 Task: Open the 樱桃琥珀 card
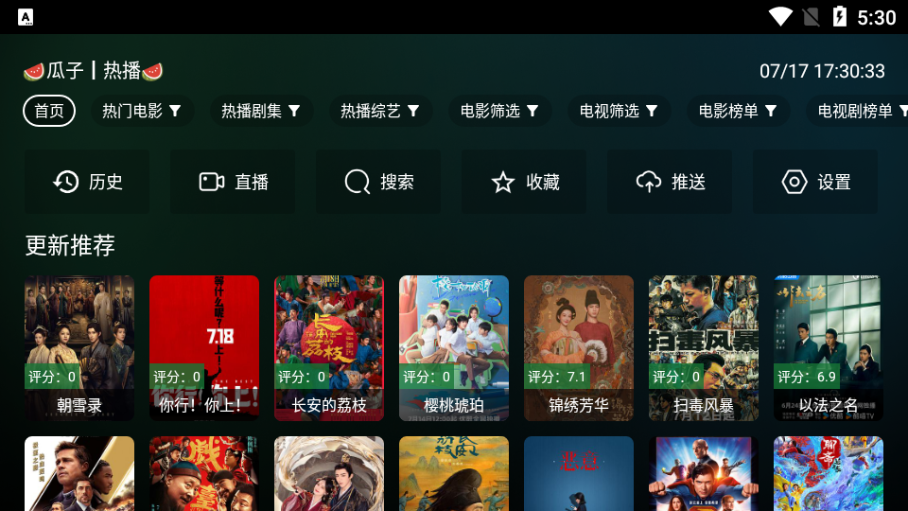pos(454,347)
